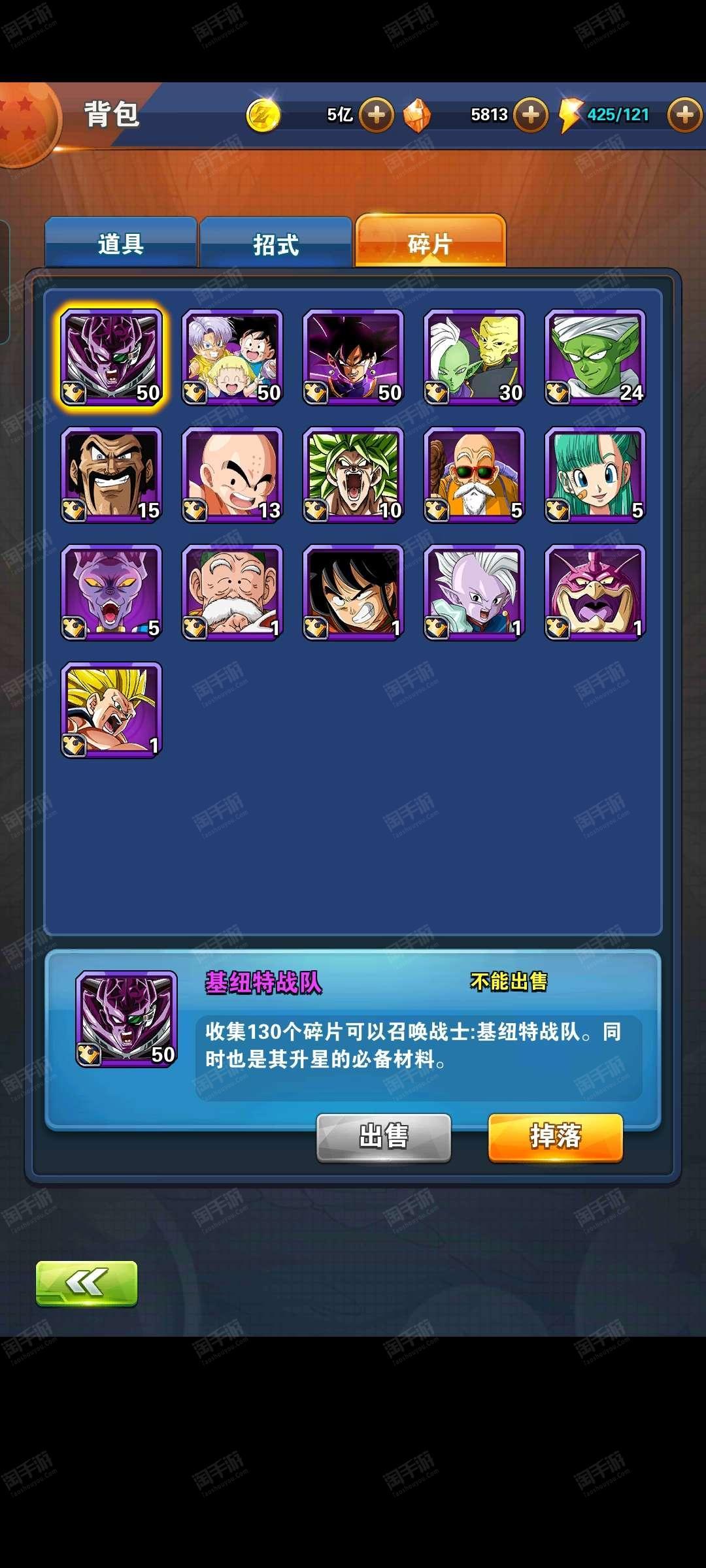Switch to the 道具 tab
The image size is (706, 1568).
121,242
